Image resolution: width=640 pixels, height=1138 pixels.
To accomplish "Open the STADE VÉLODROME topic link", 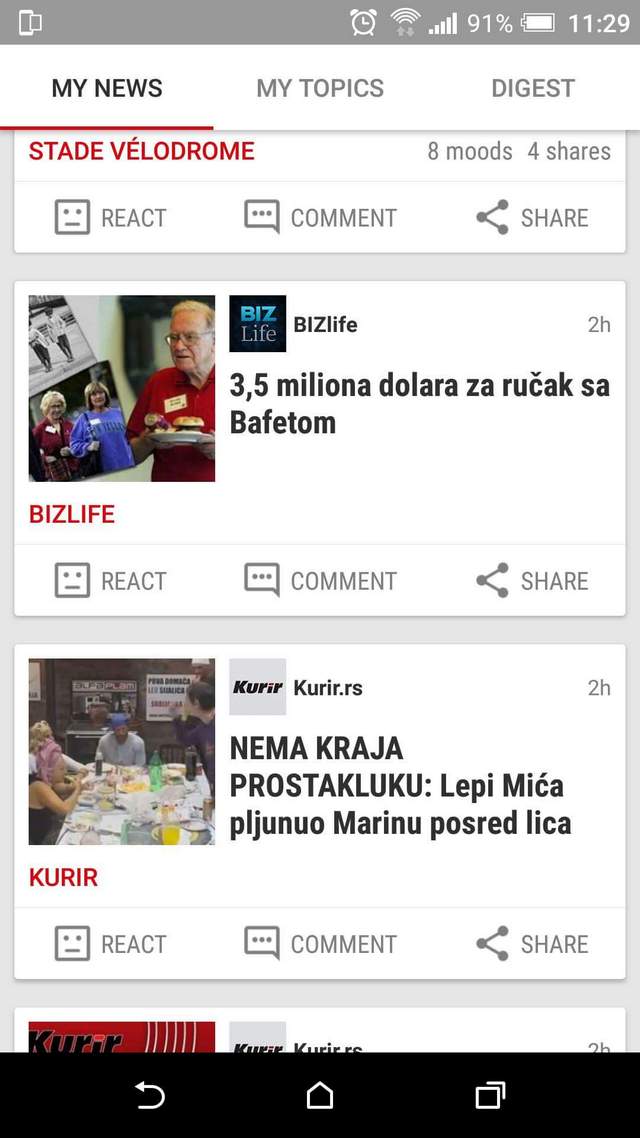I will tap(142, 152).
